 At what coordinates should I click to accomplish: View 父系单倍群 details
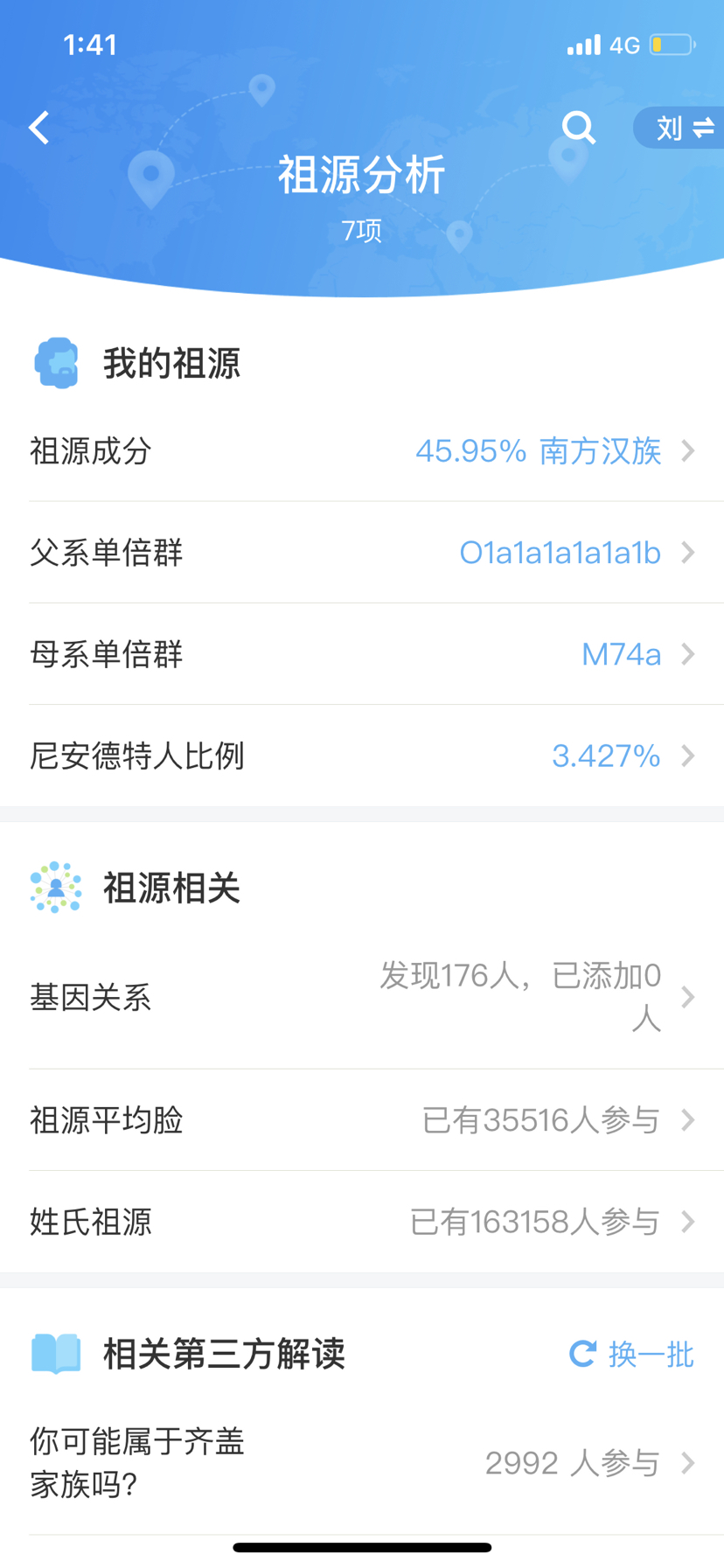point(362,553)
